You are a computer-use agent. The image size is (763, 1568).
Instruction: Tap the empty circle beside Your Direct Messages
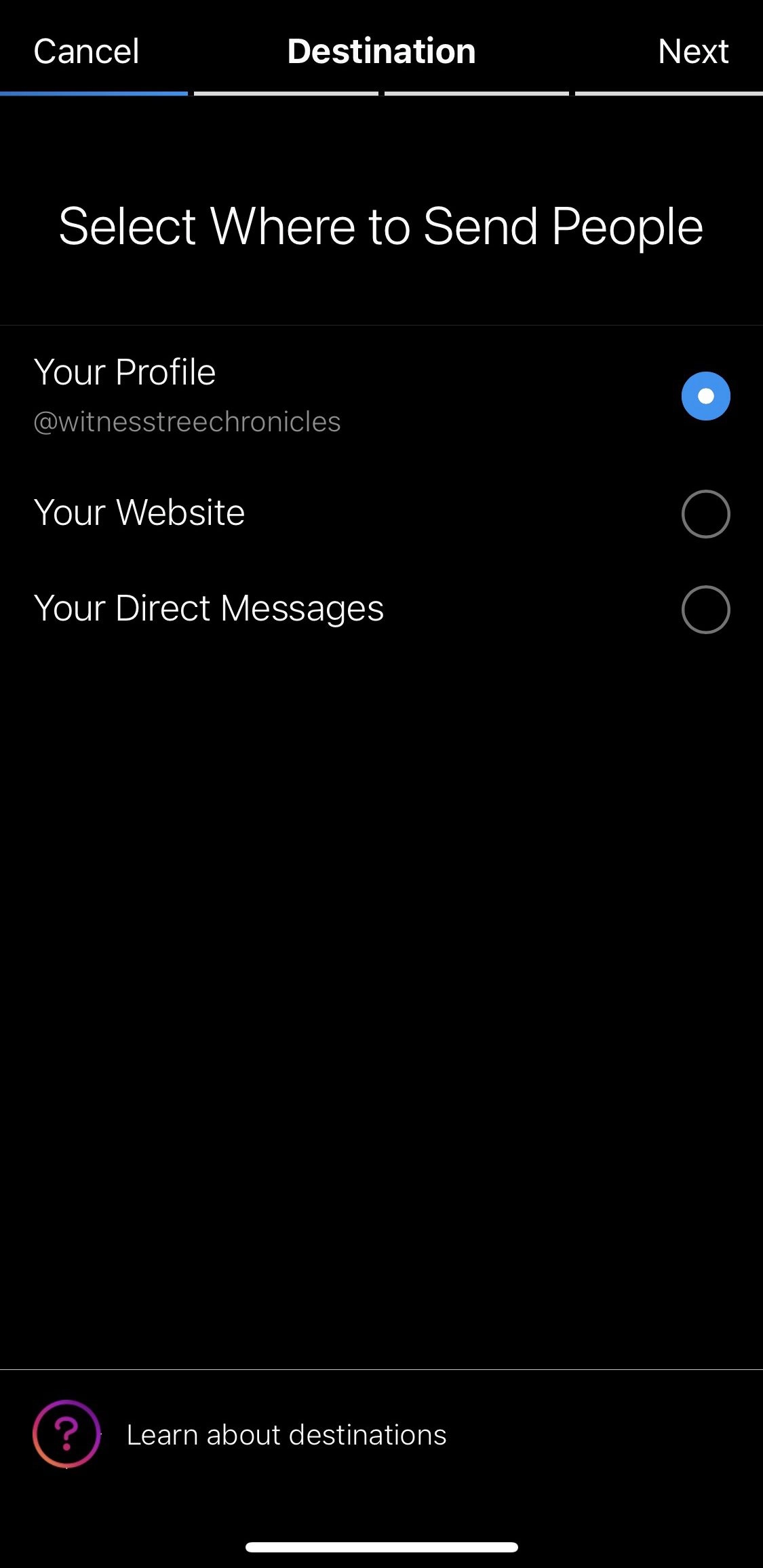(705, 610)
